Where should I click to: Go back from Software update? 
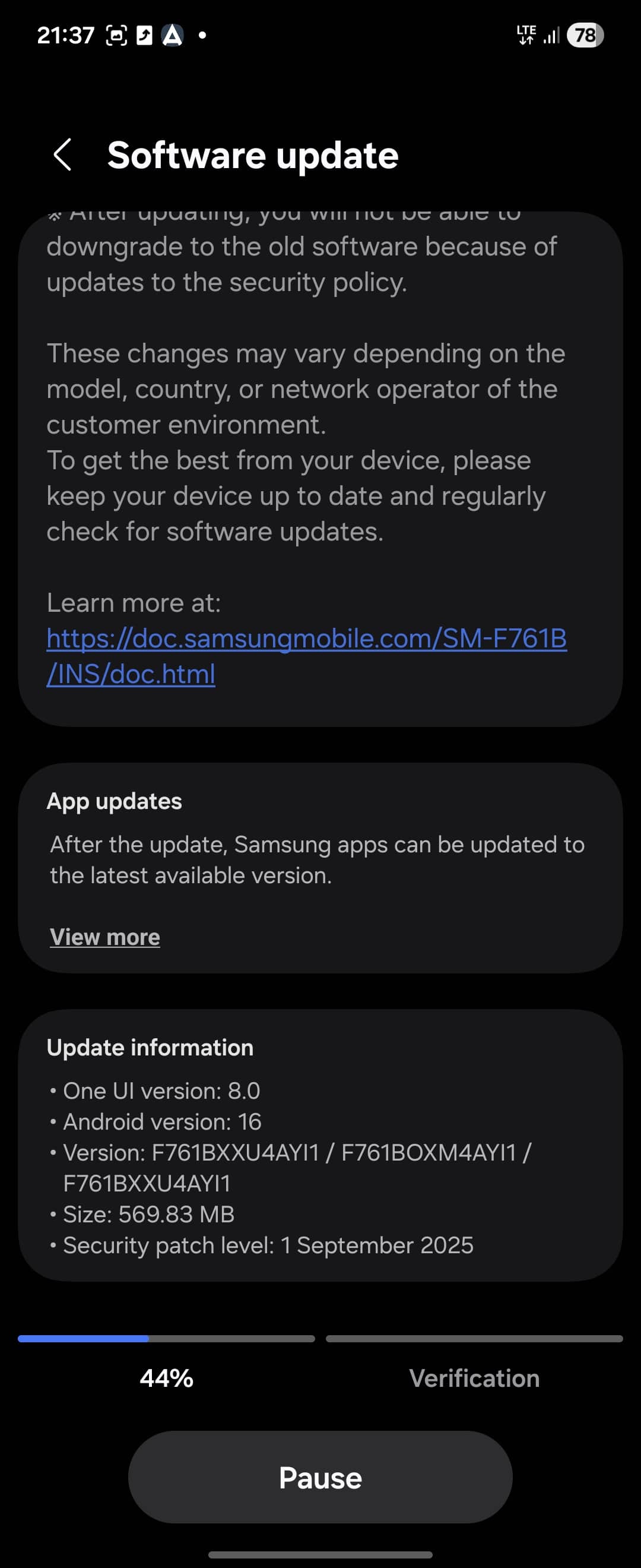pyautogui.click(x=63, y=154)
